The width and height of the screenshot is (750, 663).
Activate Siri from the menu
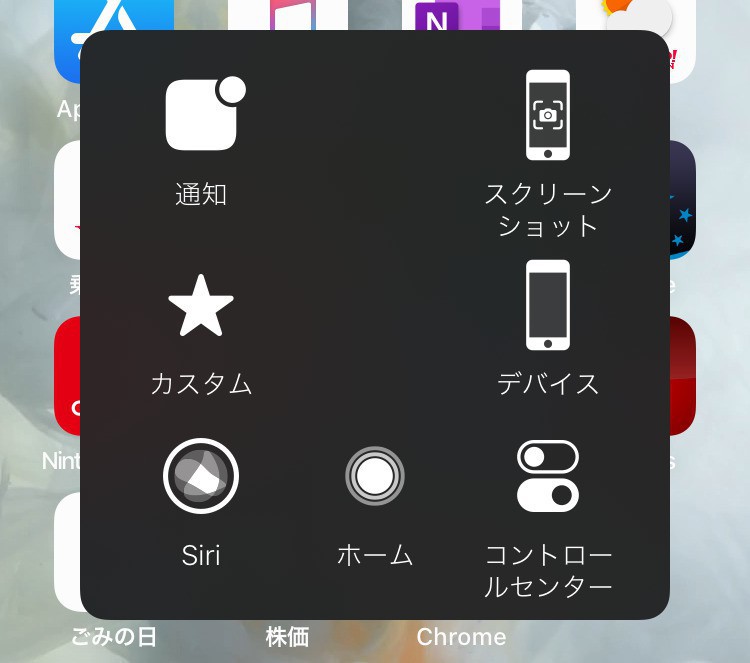(201, 476)
